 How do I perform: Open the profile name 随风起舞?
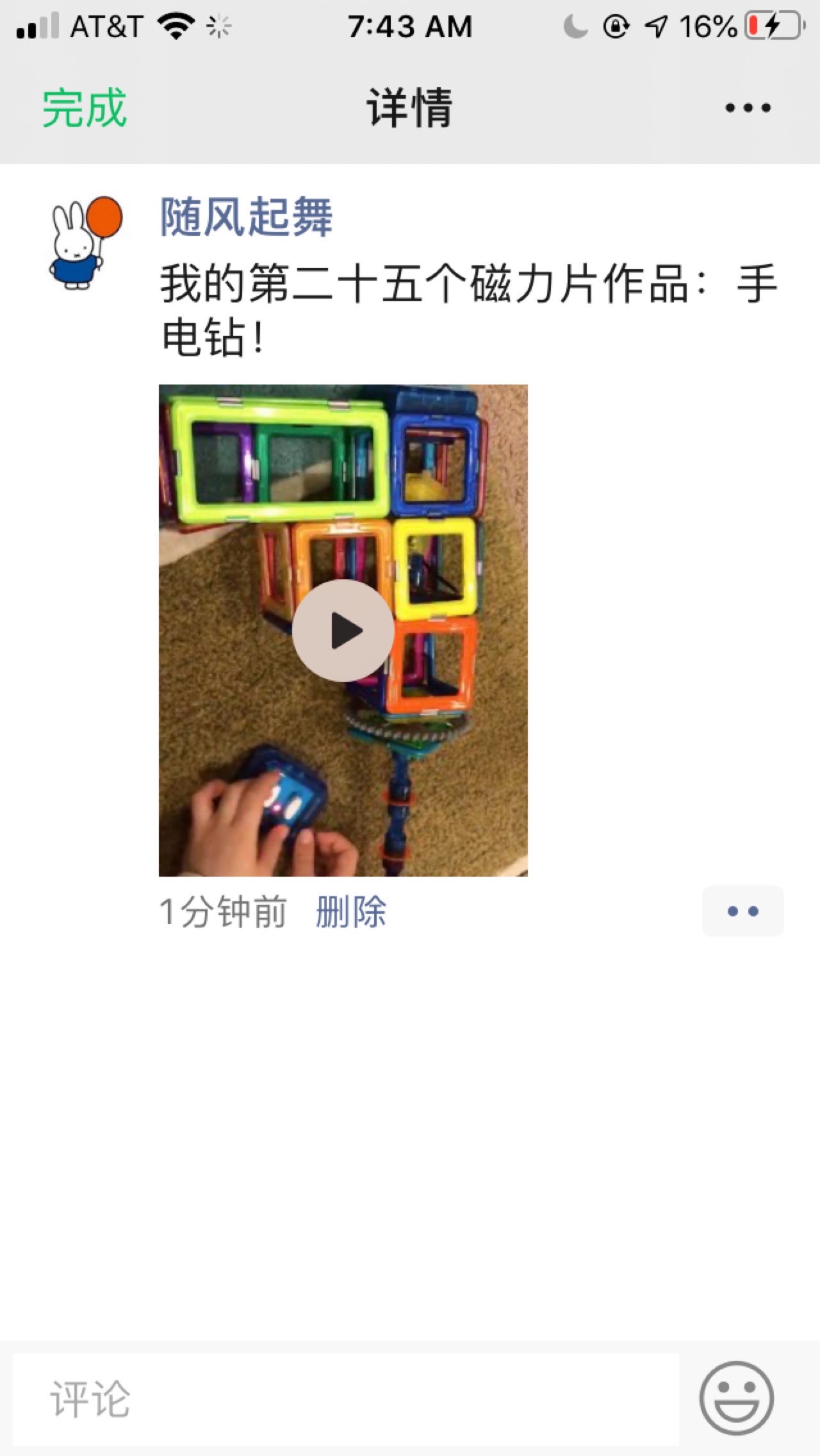point(246,217)
